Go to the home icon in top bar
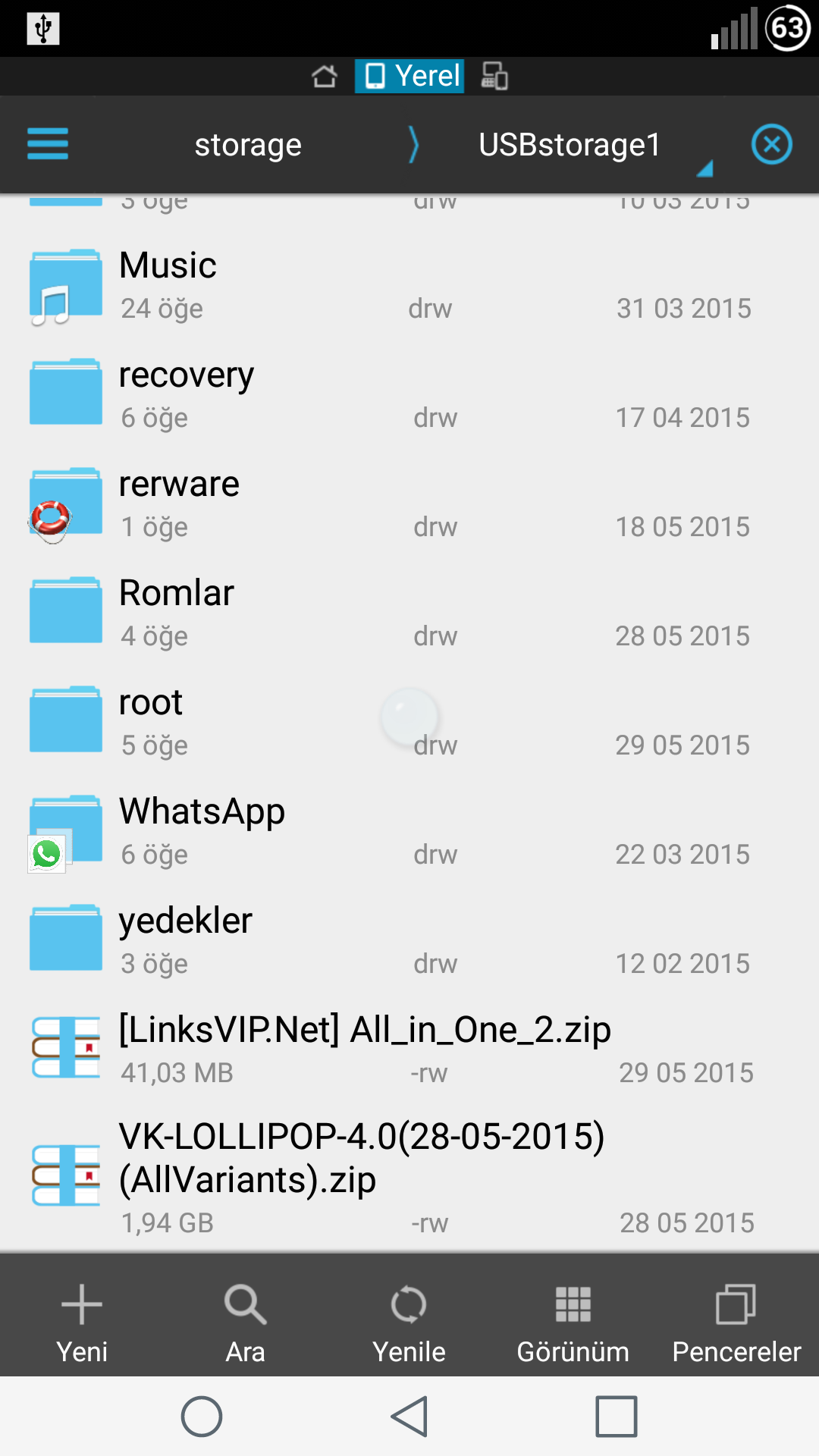The width and height of the screenshot is (819, 1456). pyautogui.click(x=325, y=76)
